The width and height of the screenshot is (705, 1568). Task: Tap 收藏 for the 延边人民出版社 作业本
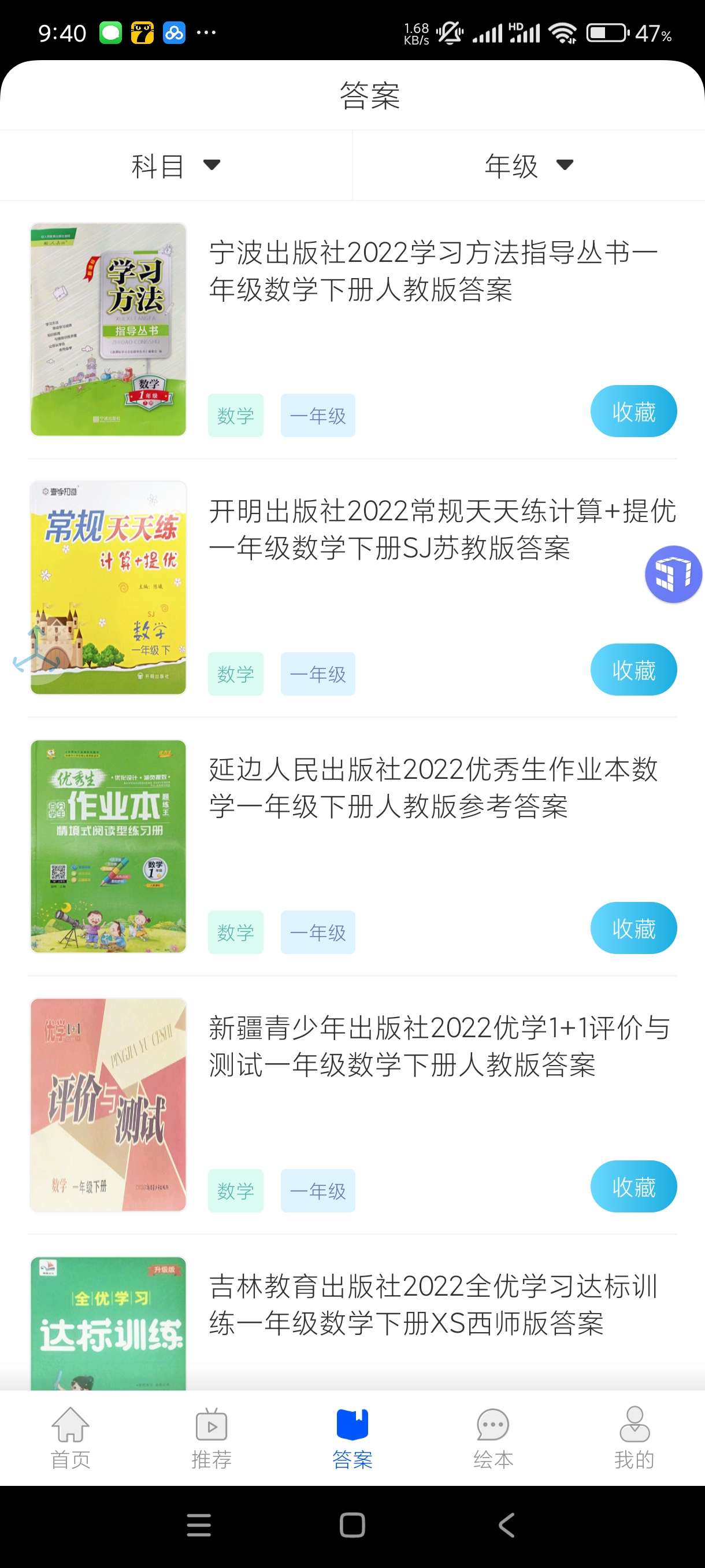[x=633, y=929]
